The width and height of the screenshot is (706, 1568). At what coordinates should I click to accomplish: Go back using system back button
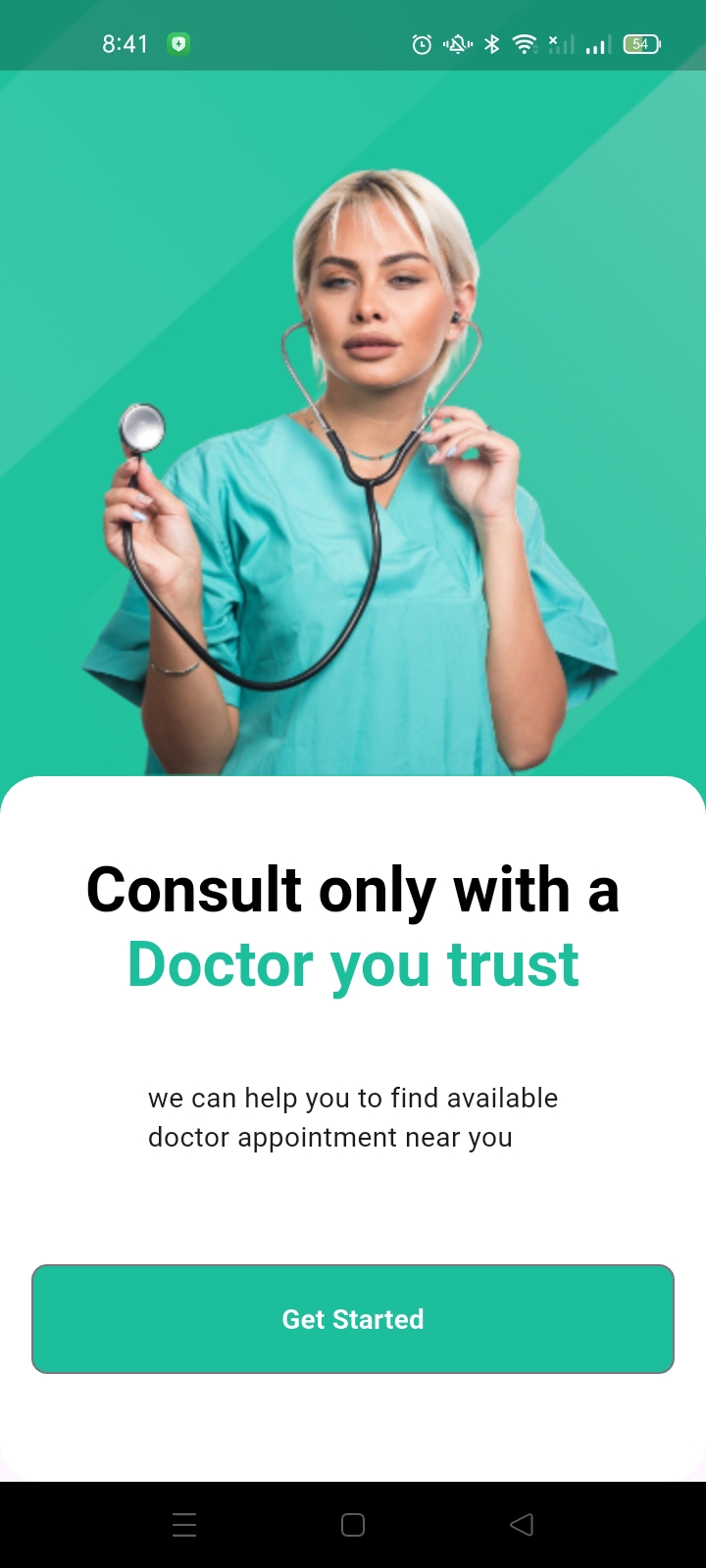tap(522, 1525)
